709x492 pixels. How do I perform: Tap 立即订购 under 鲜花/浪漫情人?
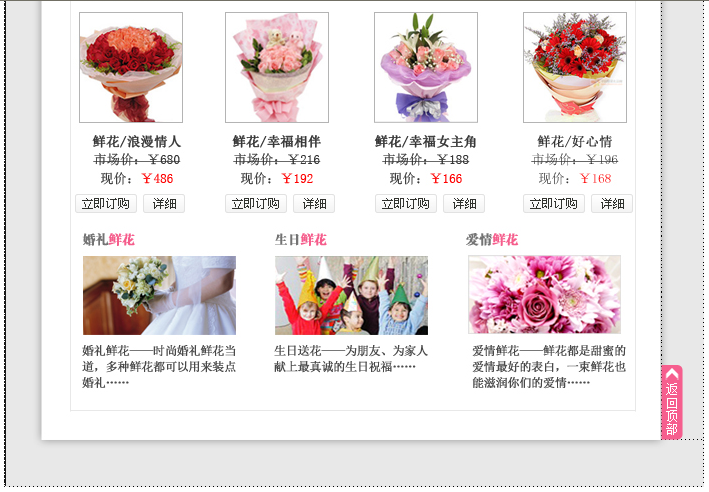106,204
